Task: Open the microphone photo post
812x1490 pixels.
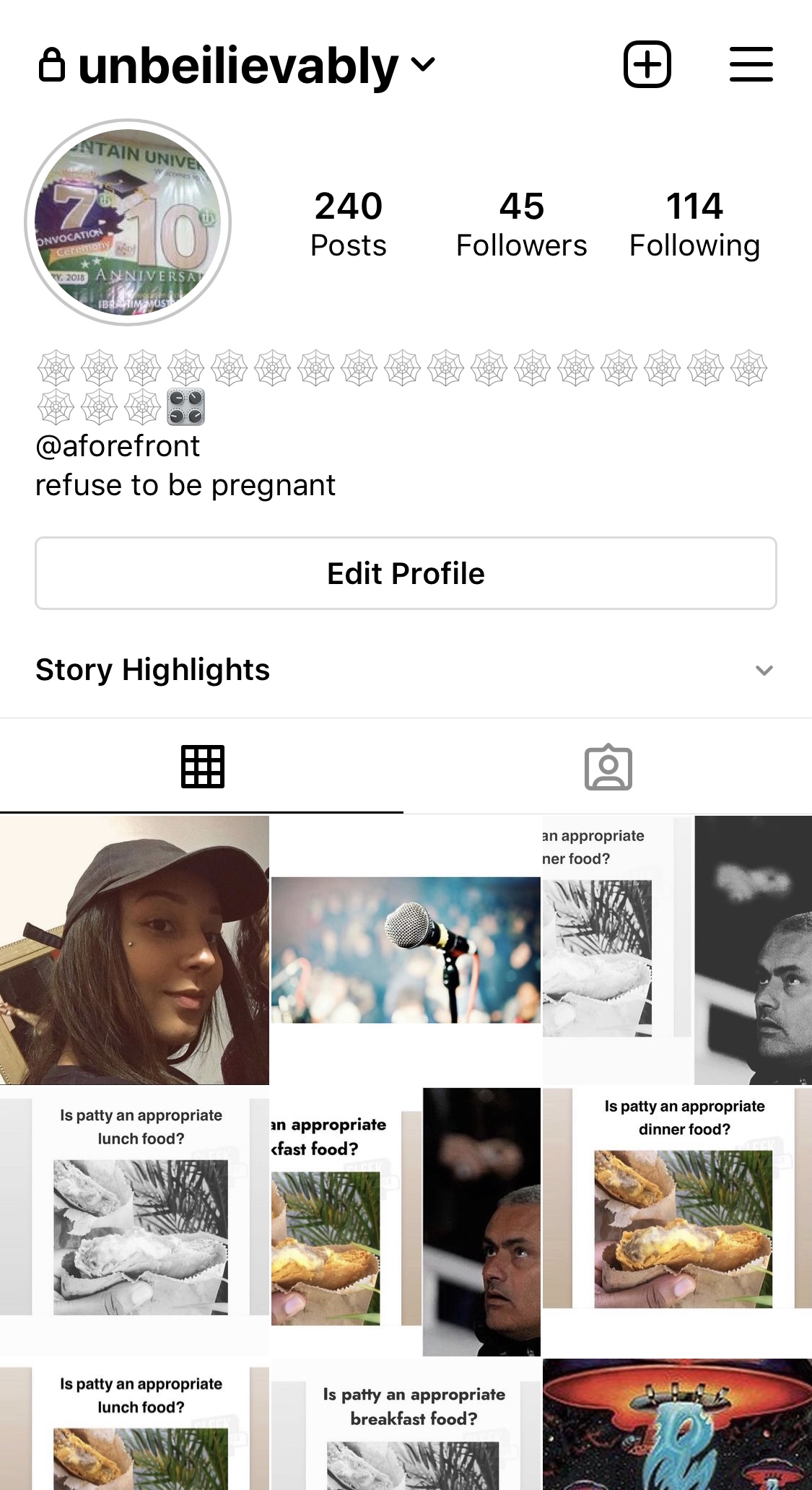Action: 406,950
